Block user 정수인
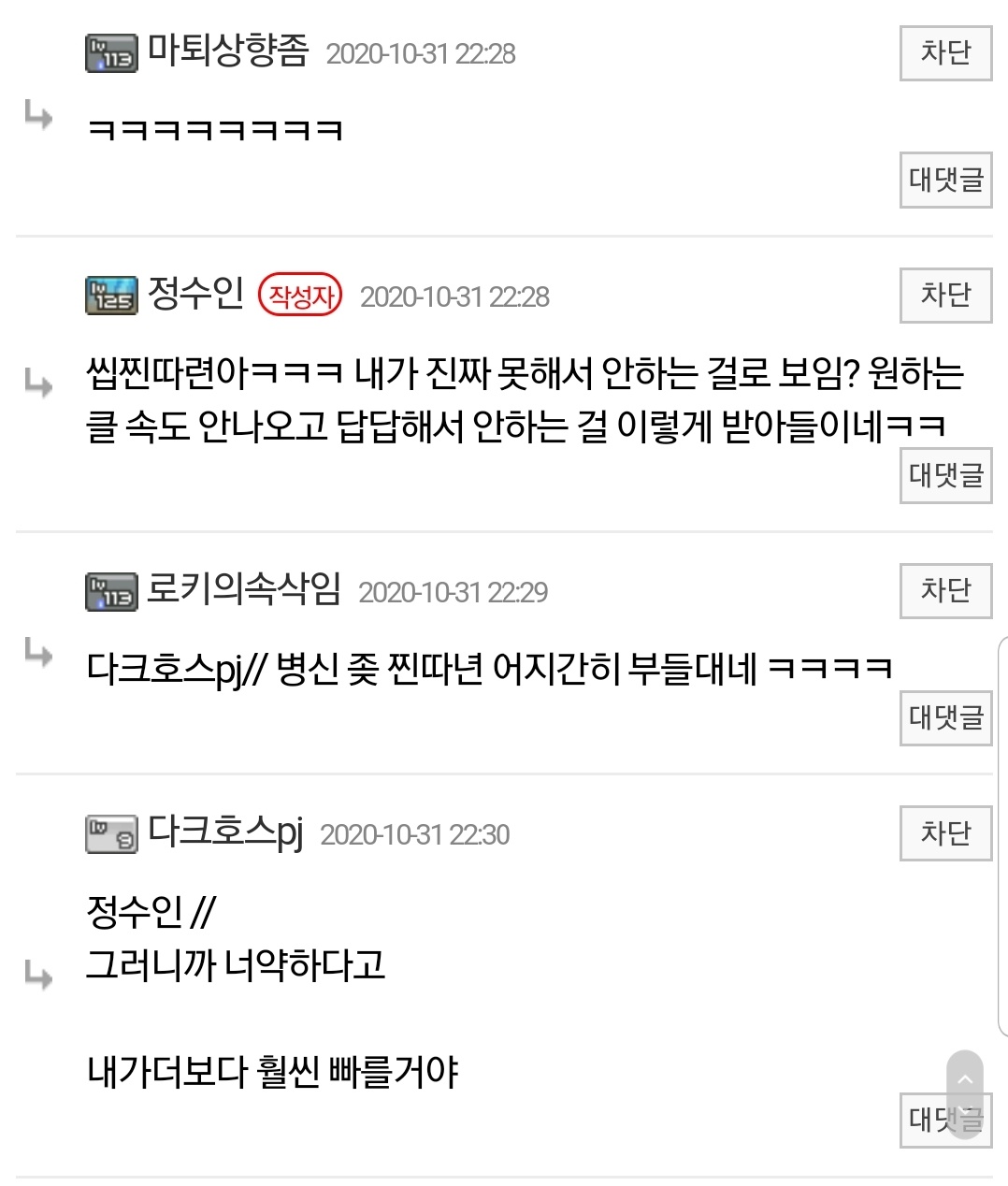Screen dimensions: 1008x1186 pos(945,296)
